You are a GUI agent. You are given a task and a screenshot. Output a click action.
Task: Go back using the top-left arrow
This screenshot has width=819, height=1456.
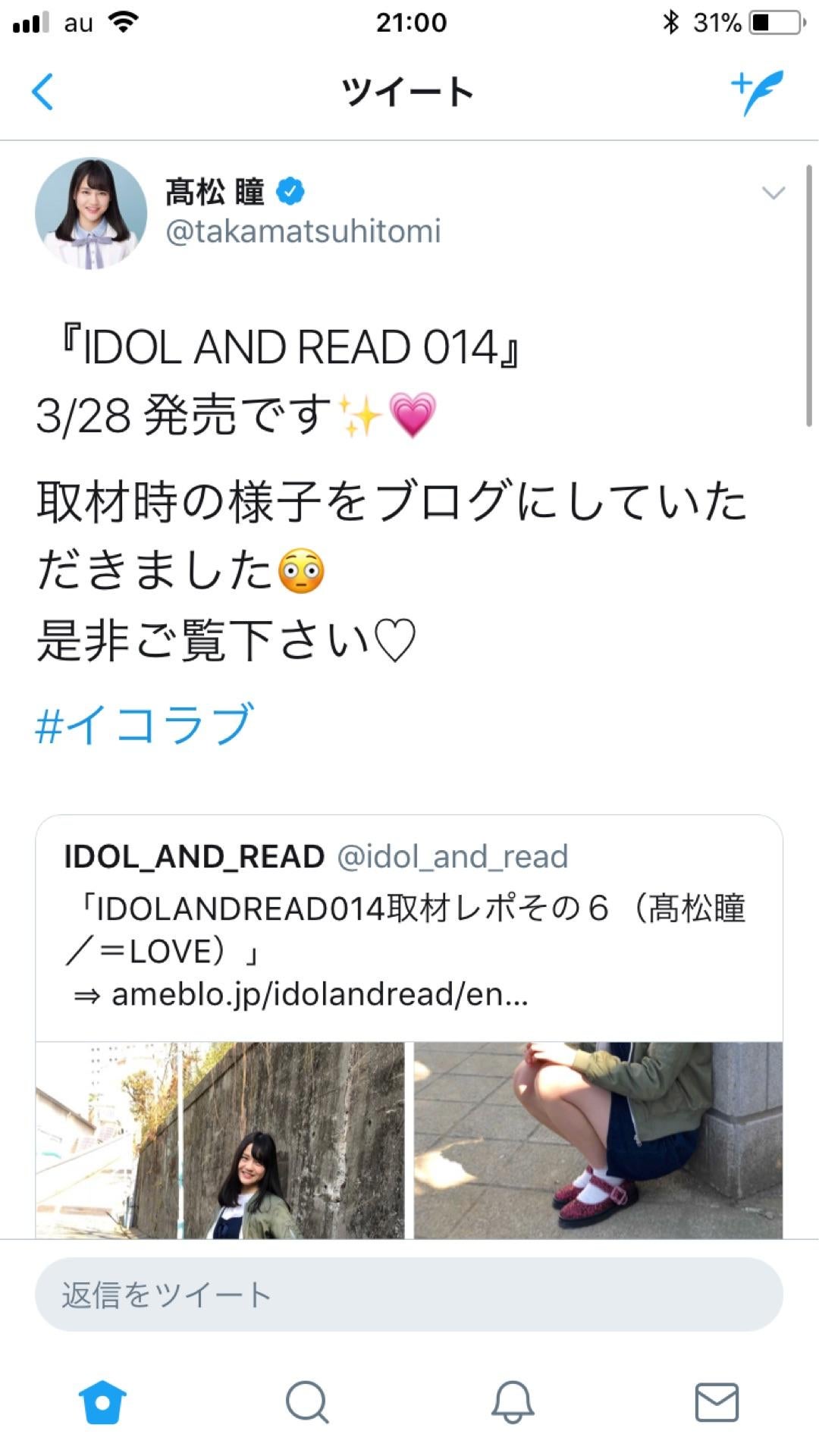tap(43, 92)
